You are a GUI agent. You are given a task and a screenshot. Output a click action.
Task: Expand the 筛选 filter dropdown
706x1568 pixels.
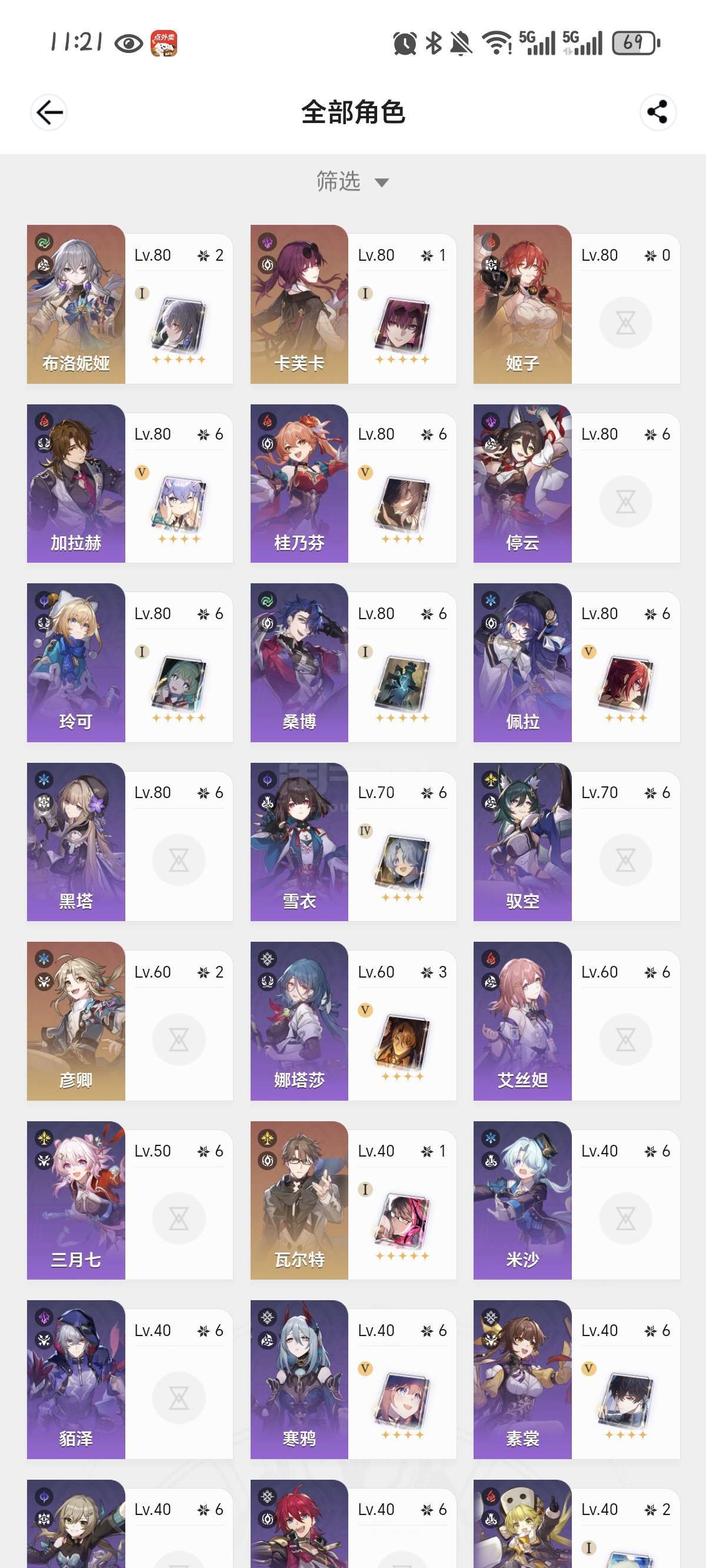(352, 181)
